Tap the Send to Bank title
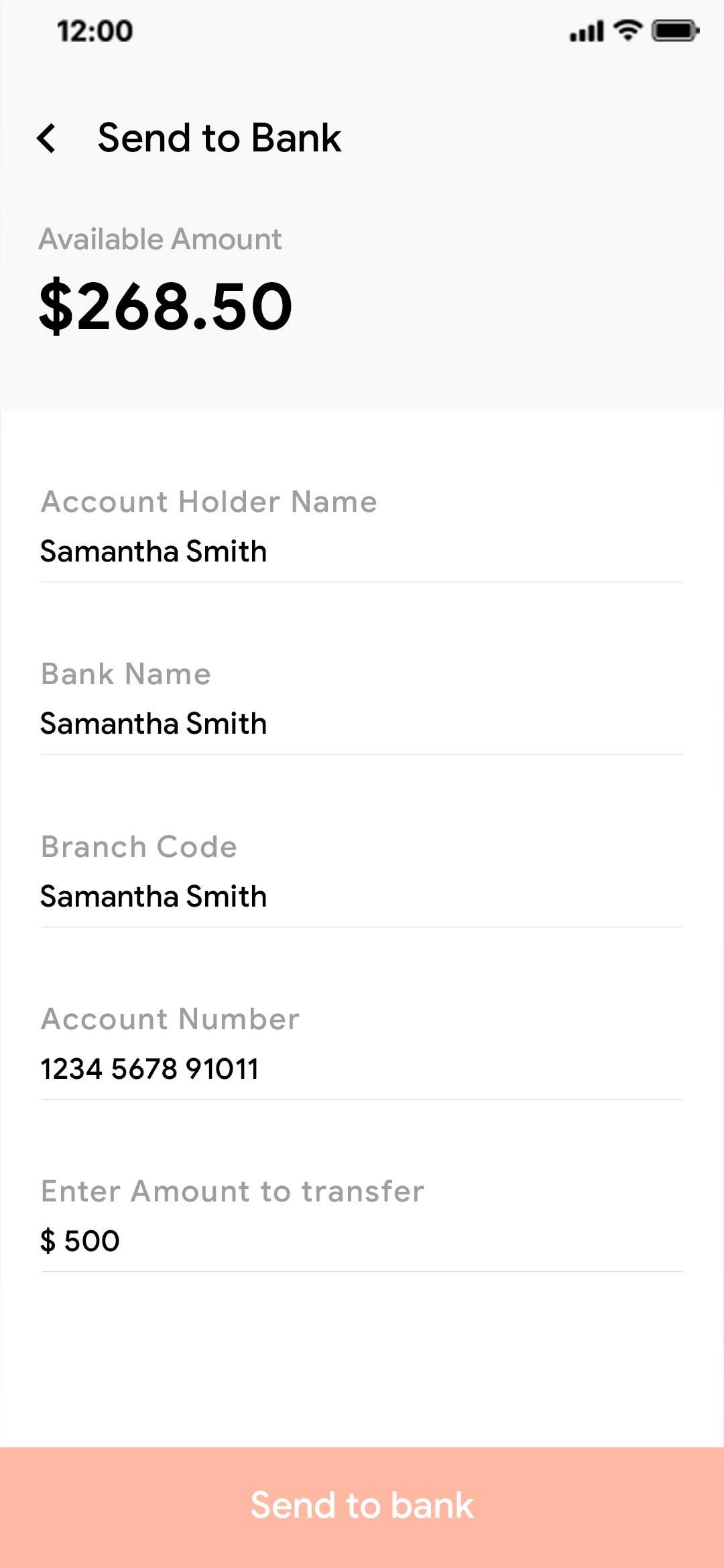 (219, 139)
